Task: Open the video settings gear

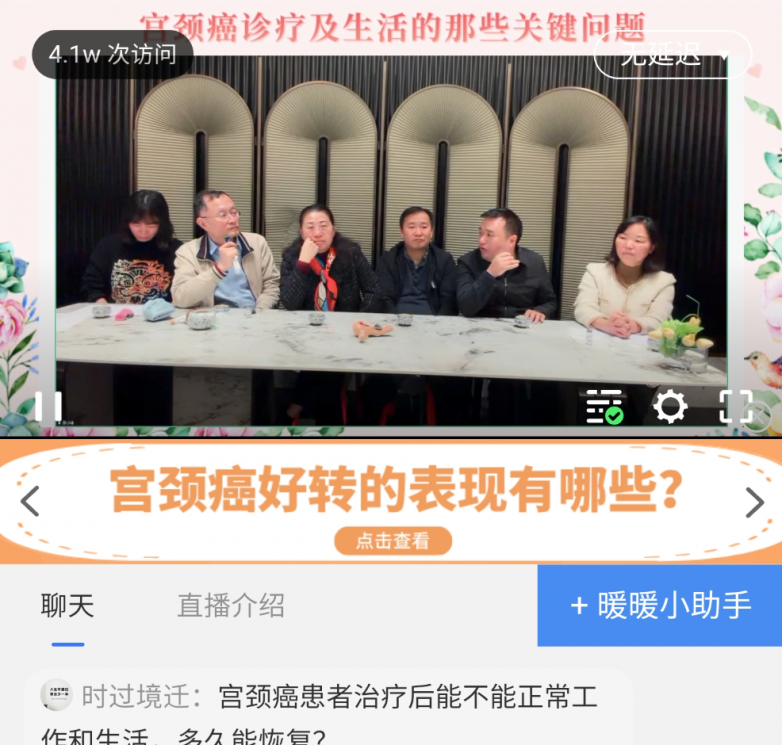Action: (x=669, y=406)
